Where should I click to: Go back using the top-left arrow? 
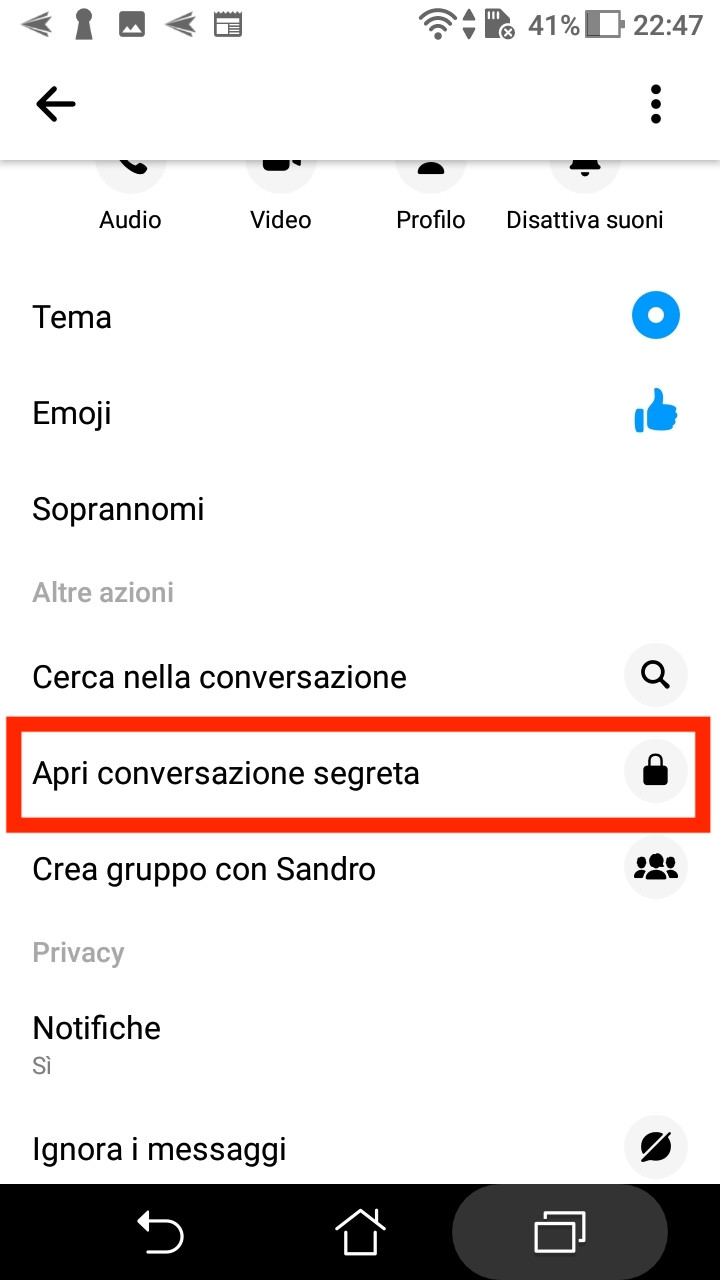(x=56, y=104)
